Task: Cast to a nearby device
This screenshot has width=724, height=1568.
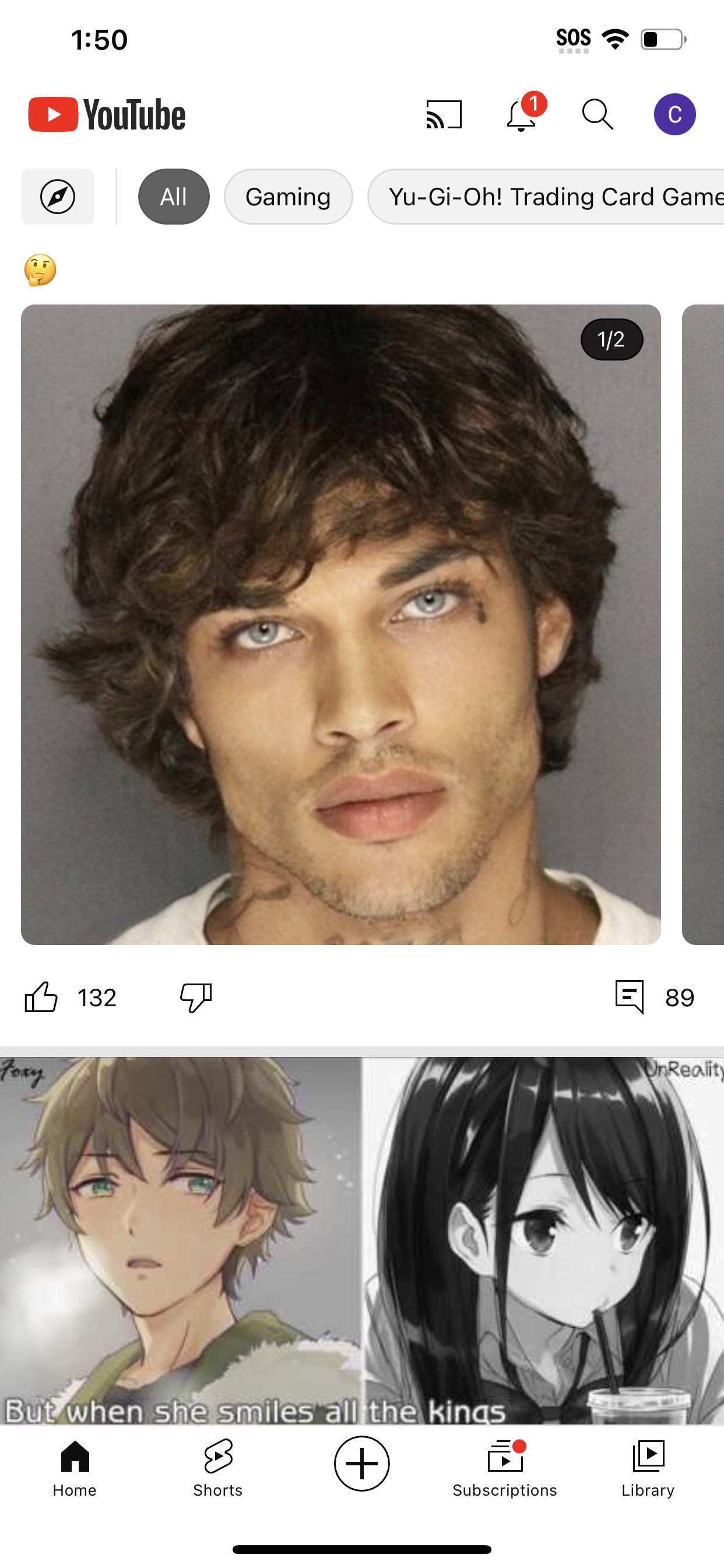Action: tap(444, 114)
